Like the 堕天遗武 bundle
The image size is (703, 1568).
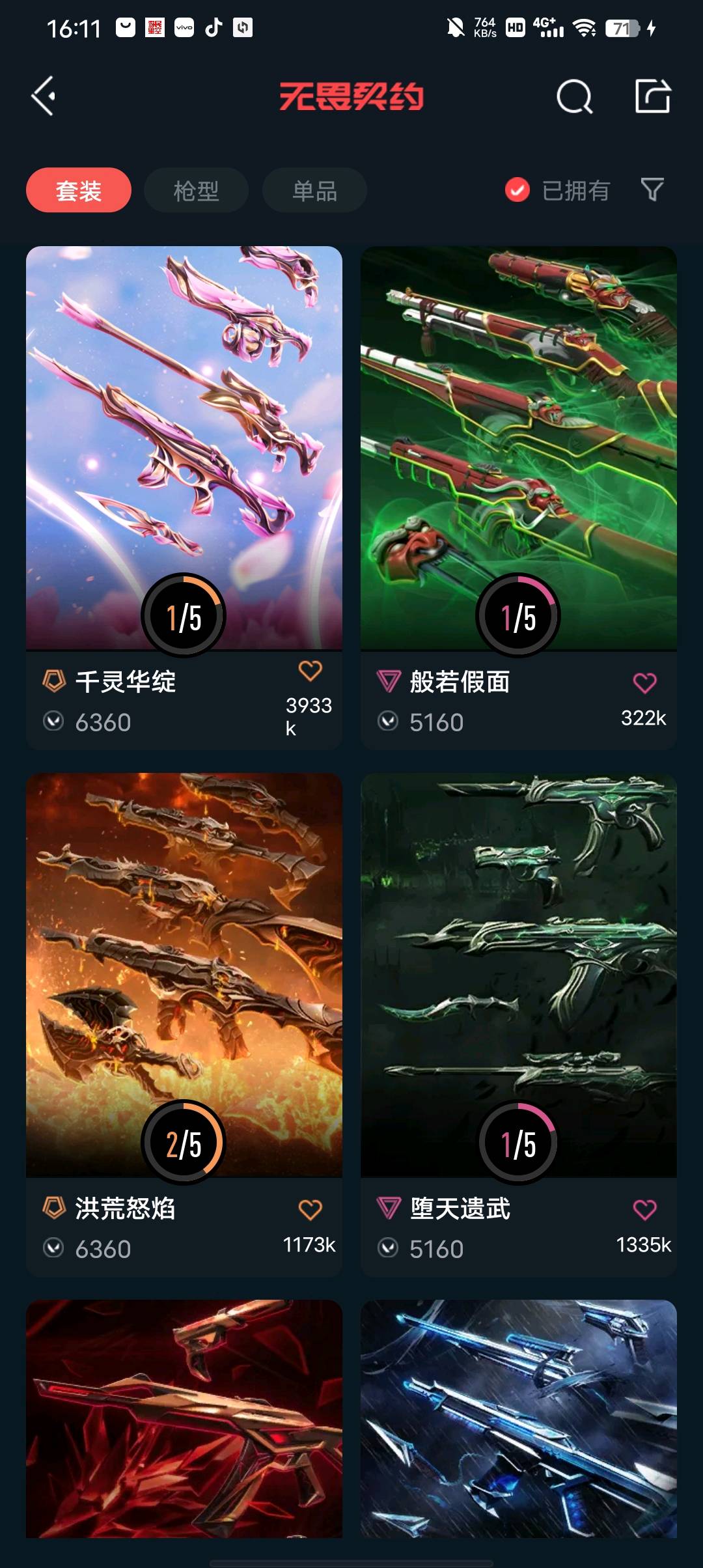tap(644, 1210)
